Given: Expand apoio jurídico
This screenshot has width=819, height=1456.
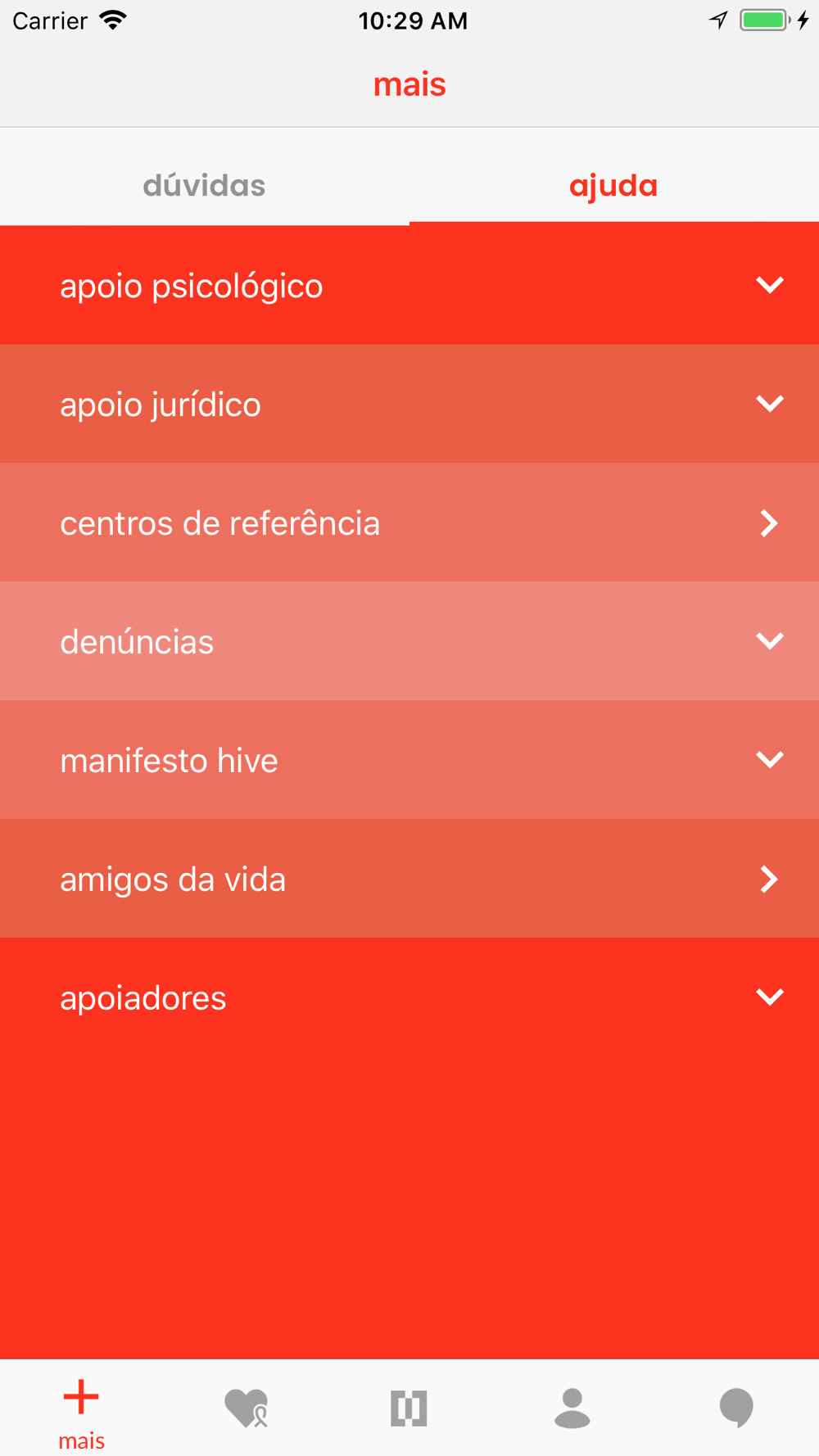Looking at the screenshot, I should [409, 404].
